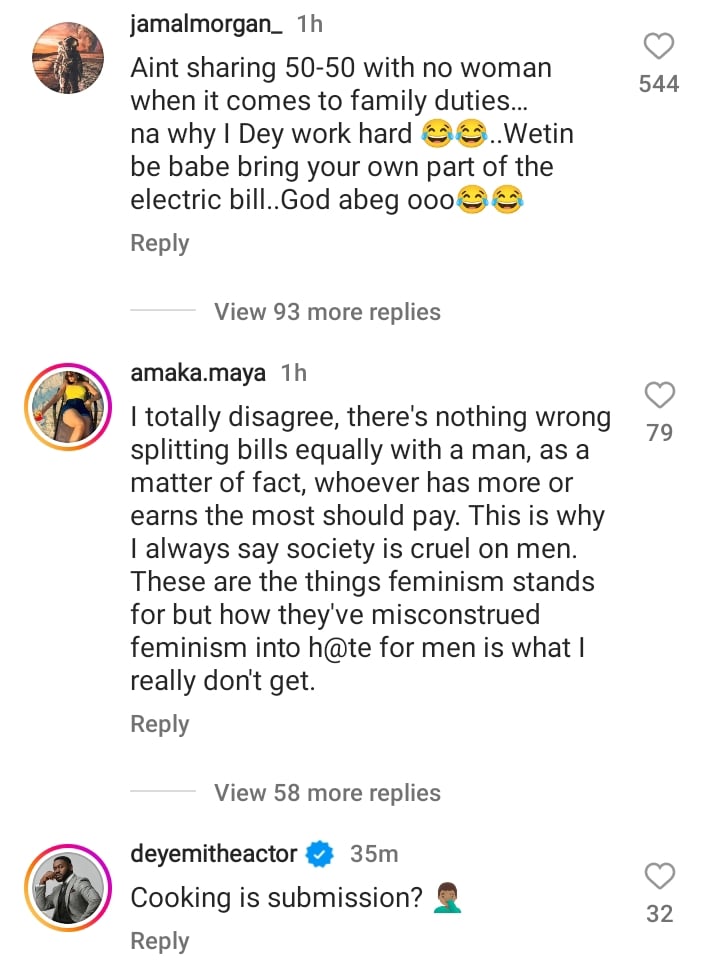
Task: Expand View 93 more replies
Action: (x=327, y=312)
